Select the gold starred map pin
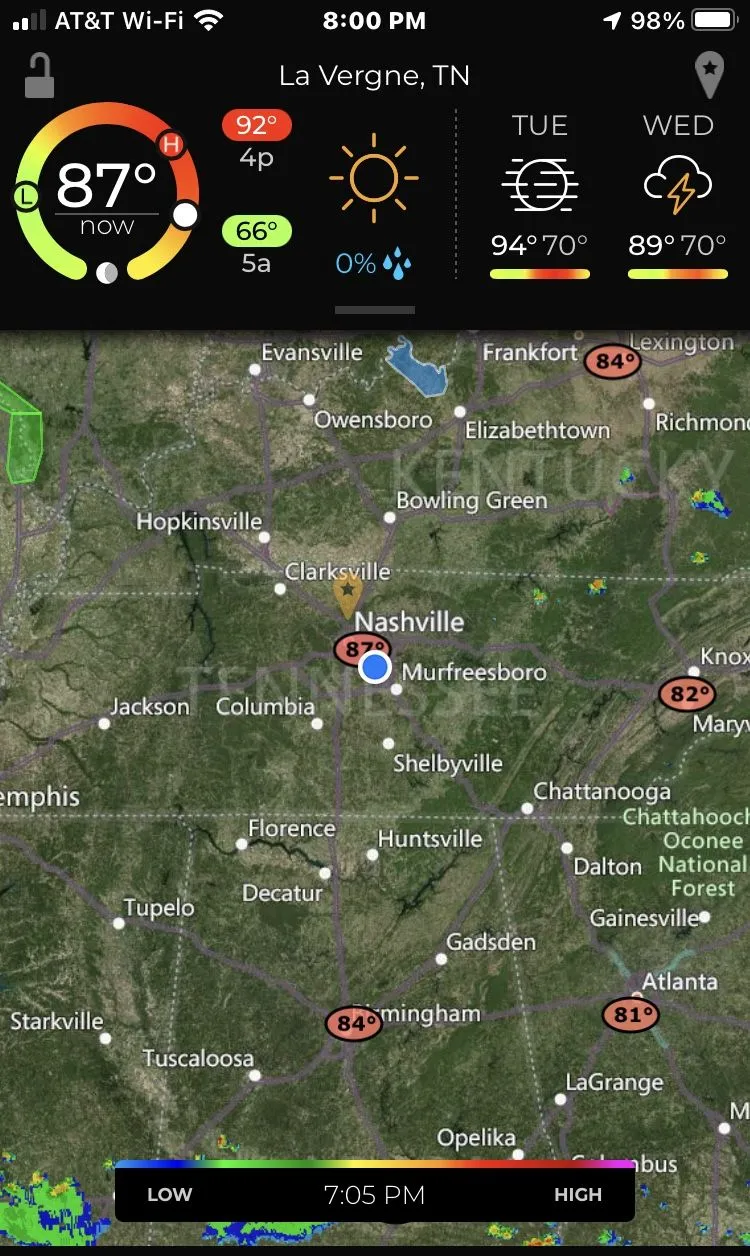This screenshot has width=750, height=1256. point(347,594)
